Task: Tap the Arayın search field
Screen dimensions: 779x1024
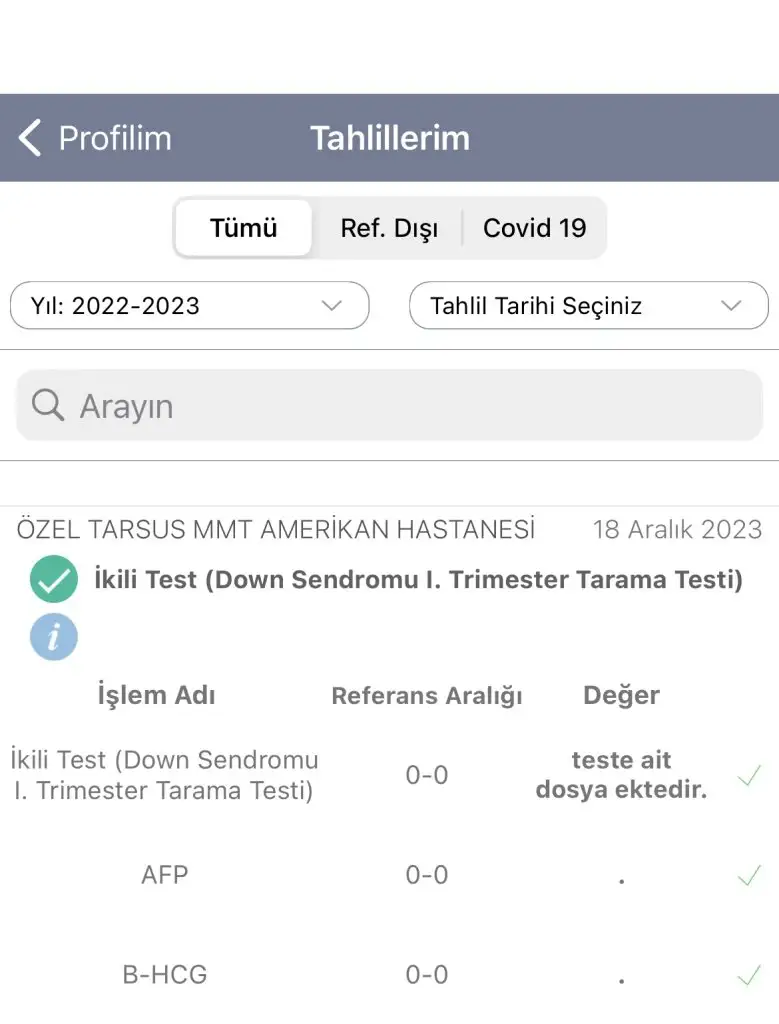Action: tap(389, 406)
